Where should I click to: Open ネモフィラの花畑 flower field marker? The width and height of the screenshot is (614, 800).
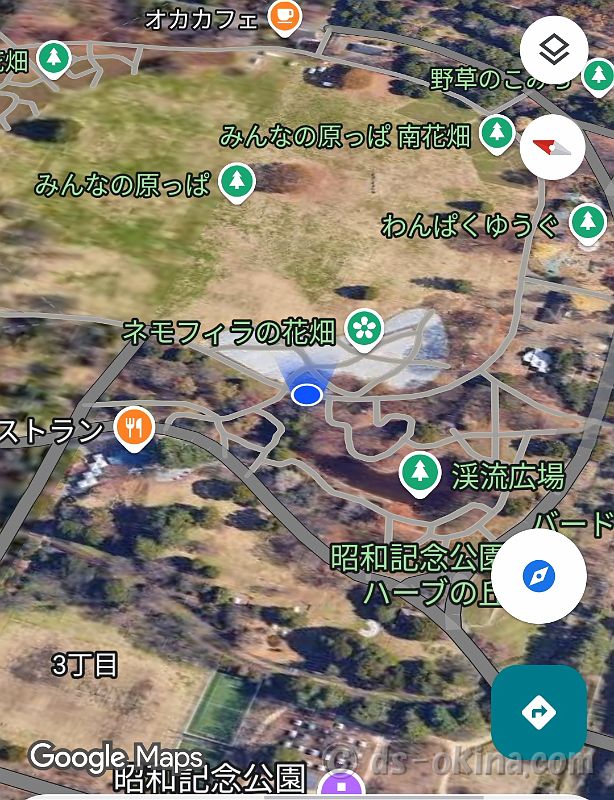tap(362, 327)
